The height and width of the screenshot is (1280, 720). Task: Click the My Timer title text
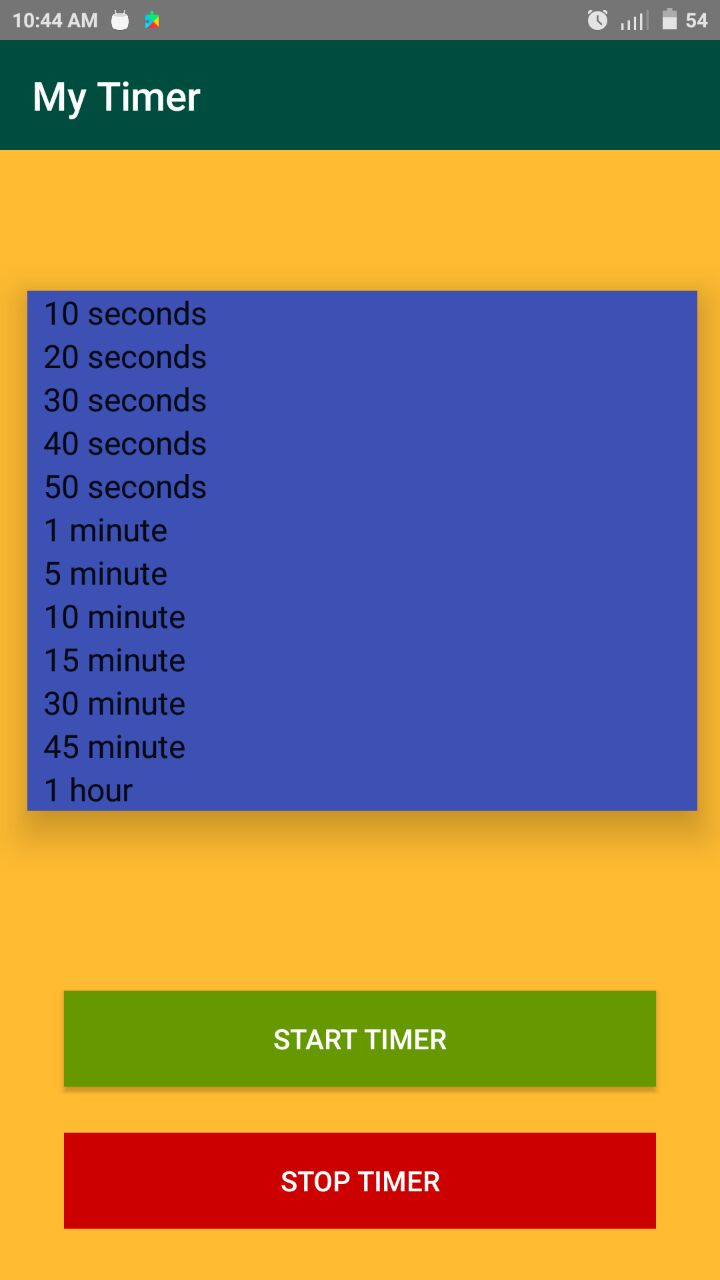point(116,96)
